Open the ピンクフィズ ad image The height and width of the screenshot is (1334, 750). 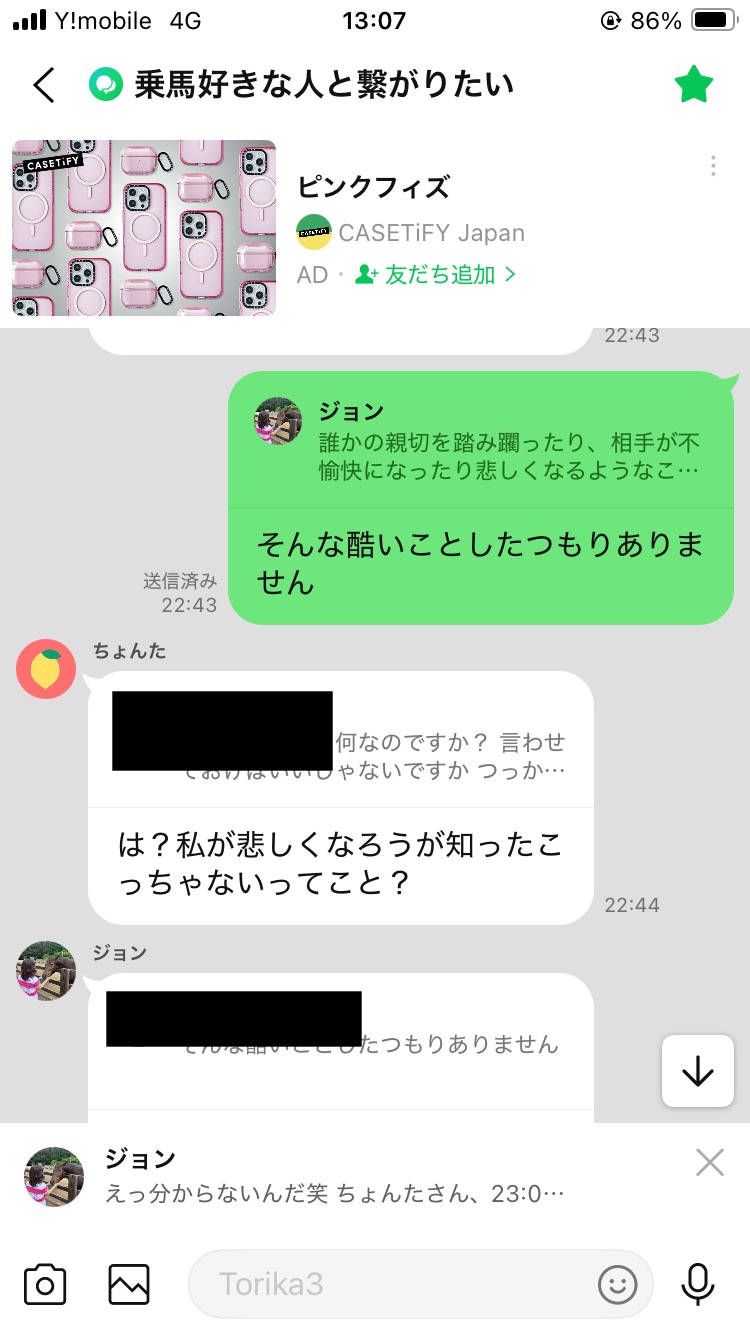click(x=144, y=228)
